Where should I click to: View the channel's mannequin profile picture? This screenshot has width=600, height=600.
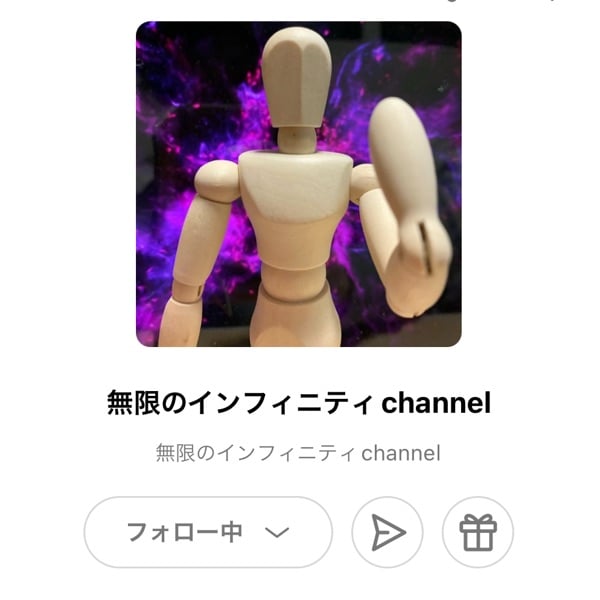click(x=298, y=184)
